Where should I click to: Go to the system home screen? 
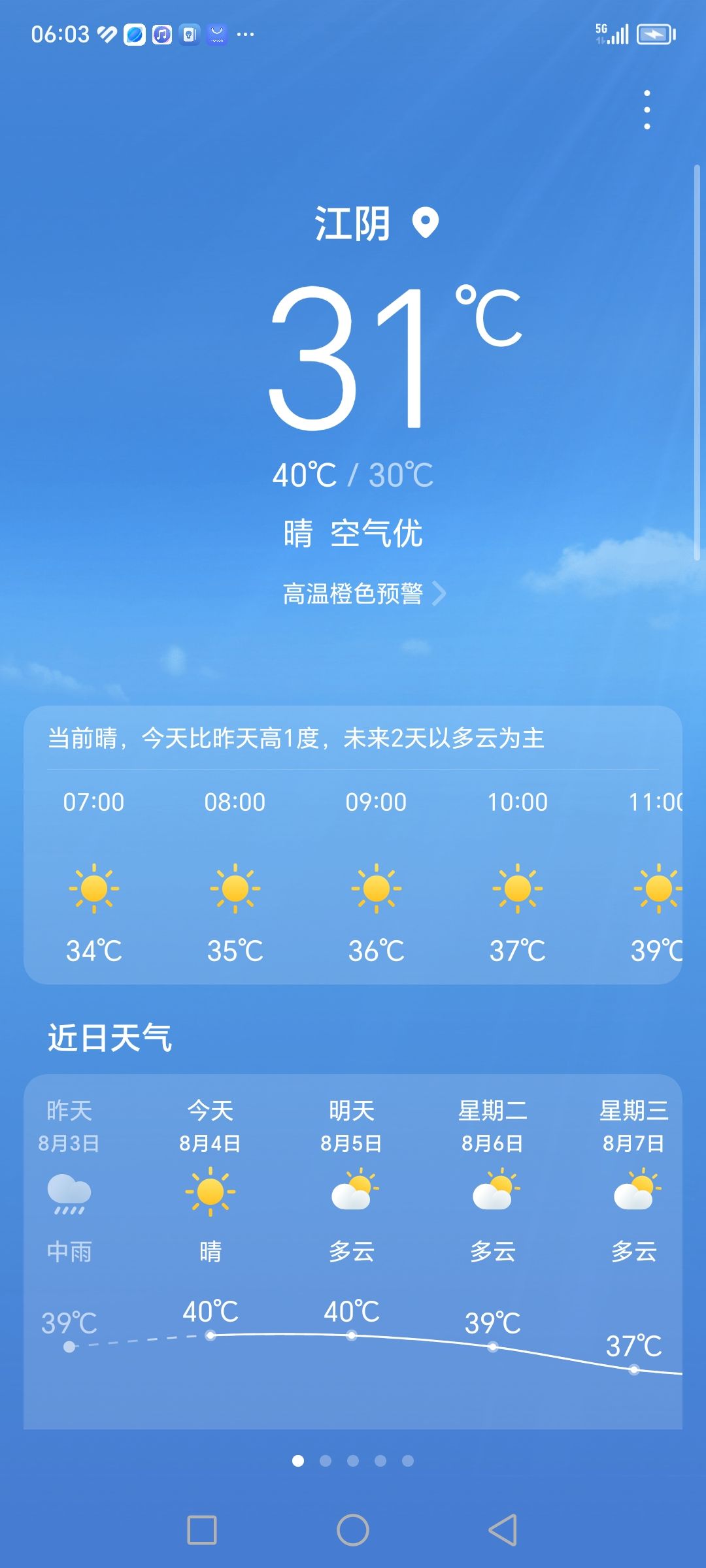(x=353, y=1530)
